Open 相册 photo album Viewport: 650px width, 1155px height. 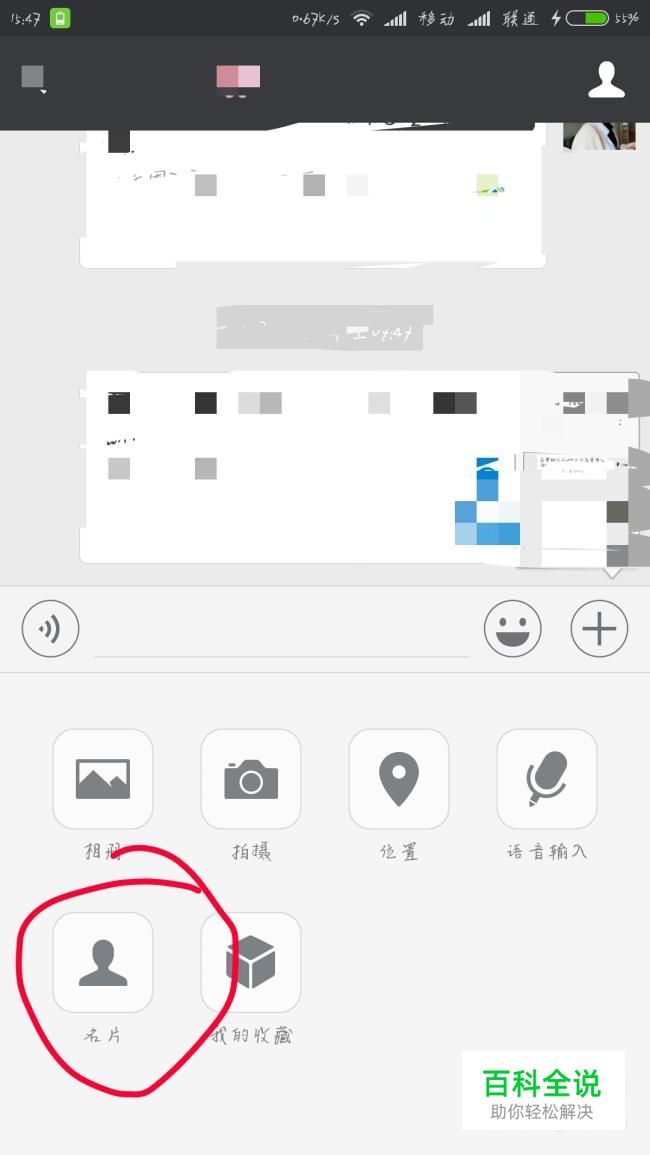103,779
